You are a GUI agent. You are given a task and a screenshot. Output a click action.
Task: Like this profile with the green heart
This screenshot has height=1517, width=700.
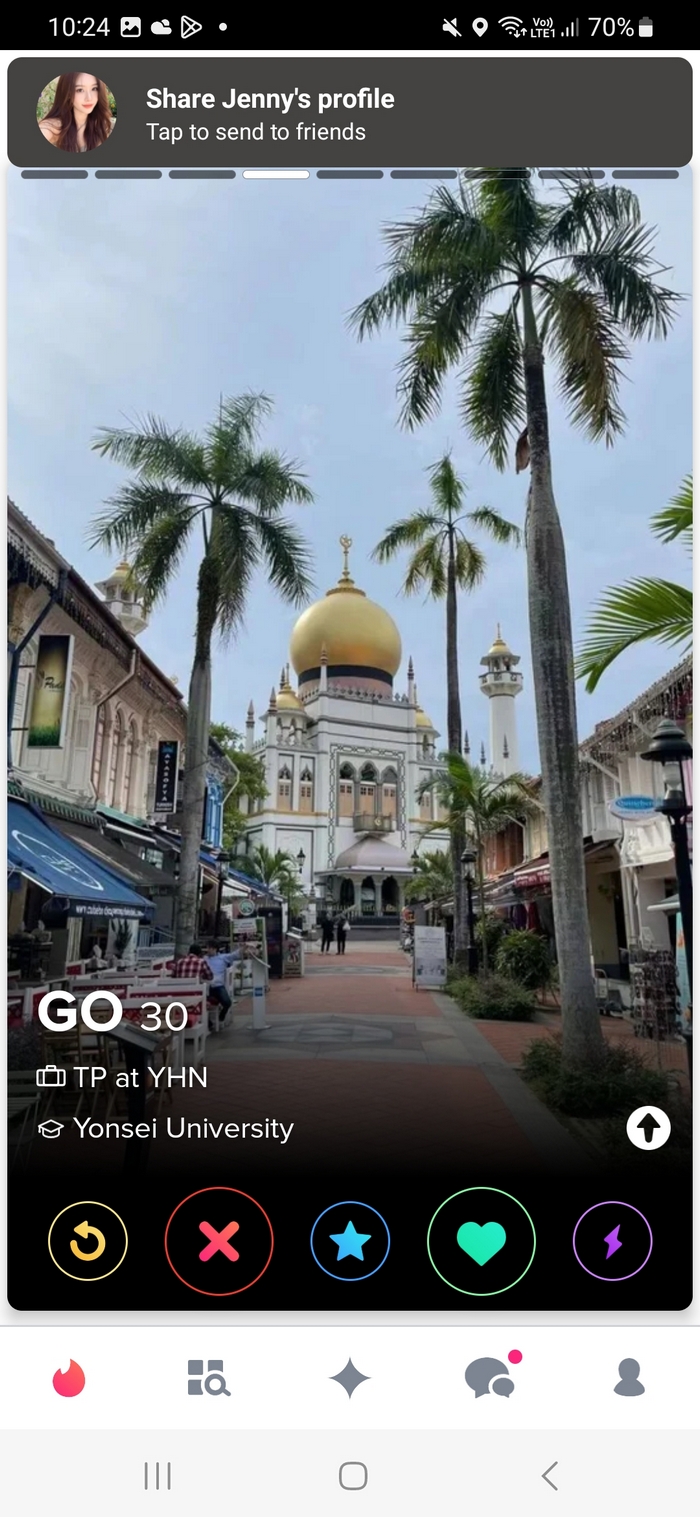click(x=481, y=1241)
